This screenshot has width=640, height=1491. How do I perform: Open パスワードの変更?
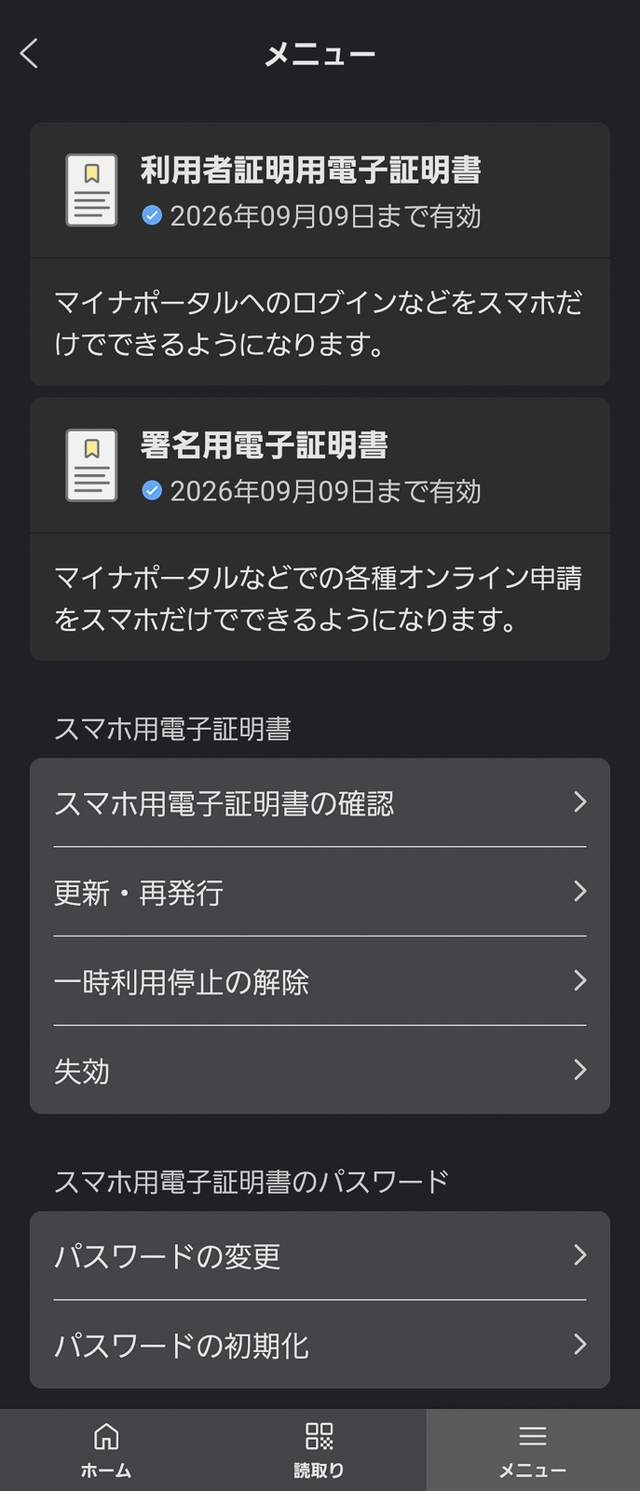[319, 1256]
